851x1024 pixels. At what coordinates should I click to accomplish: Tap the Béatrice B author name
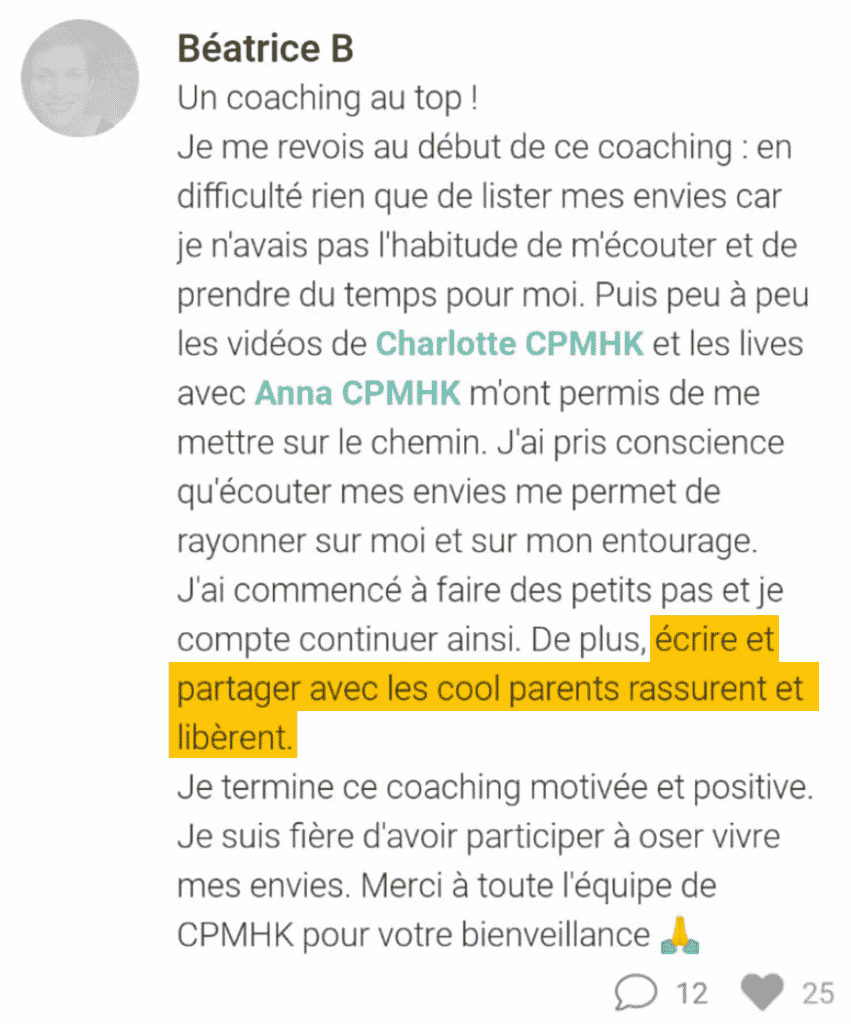coord(265,48)
